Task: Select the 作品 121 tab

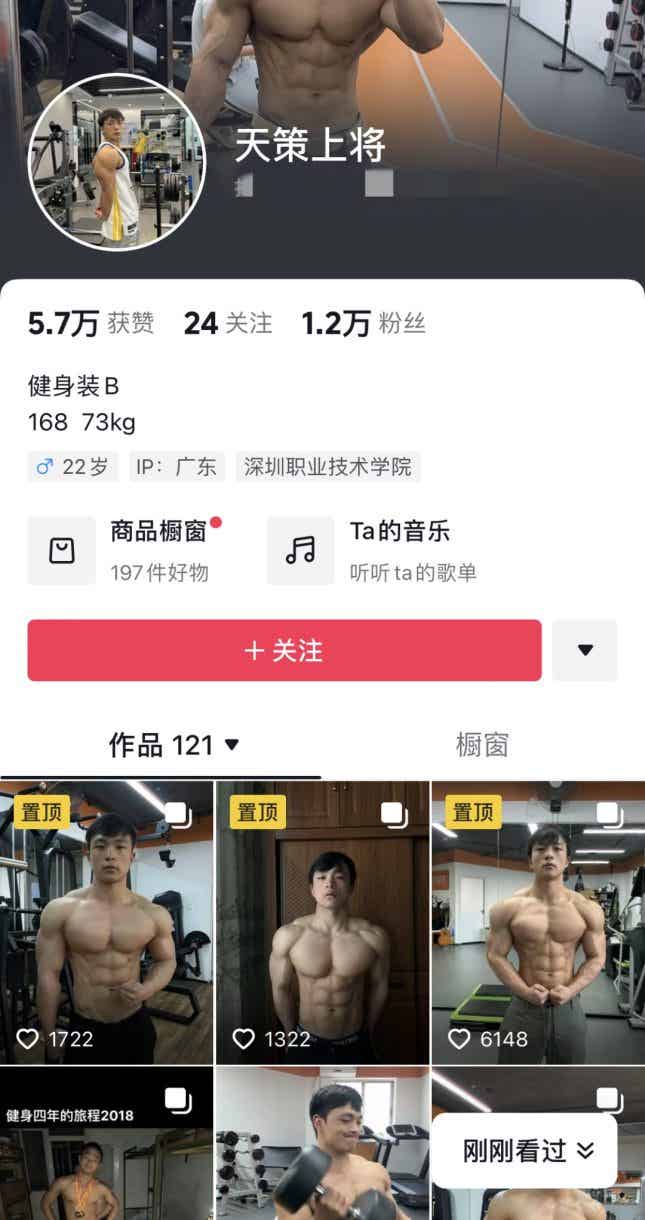Action: (x=174, y=745)
